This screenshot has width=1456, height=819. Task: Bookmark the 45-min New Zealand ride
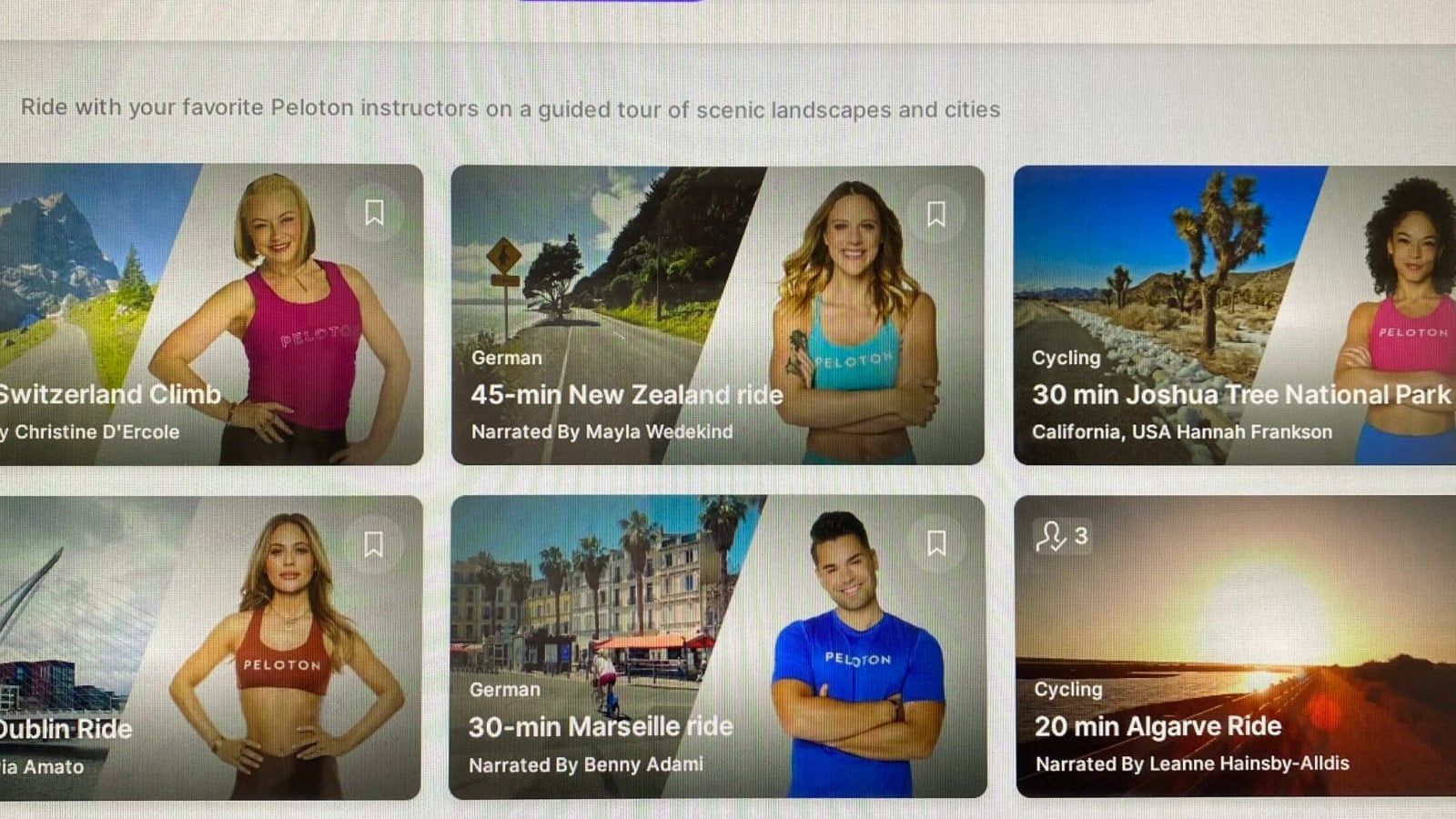click(x=935, y=215)
